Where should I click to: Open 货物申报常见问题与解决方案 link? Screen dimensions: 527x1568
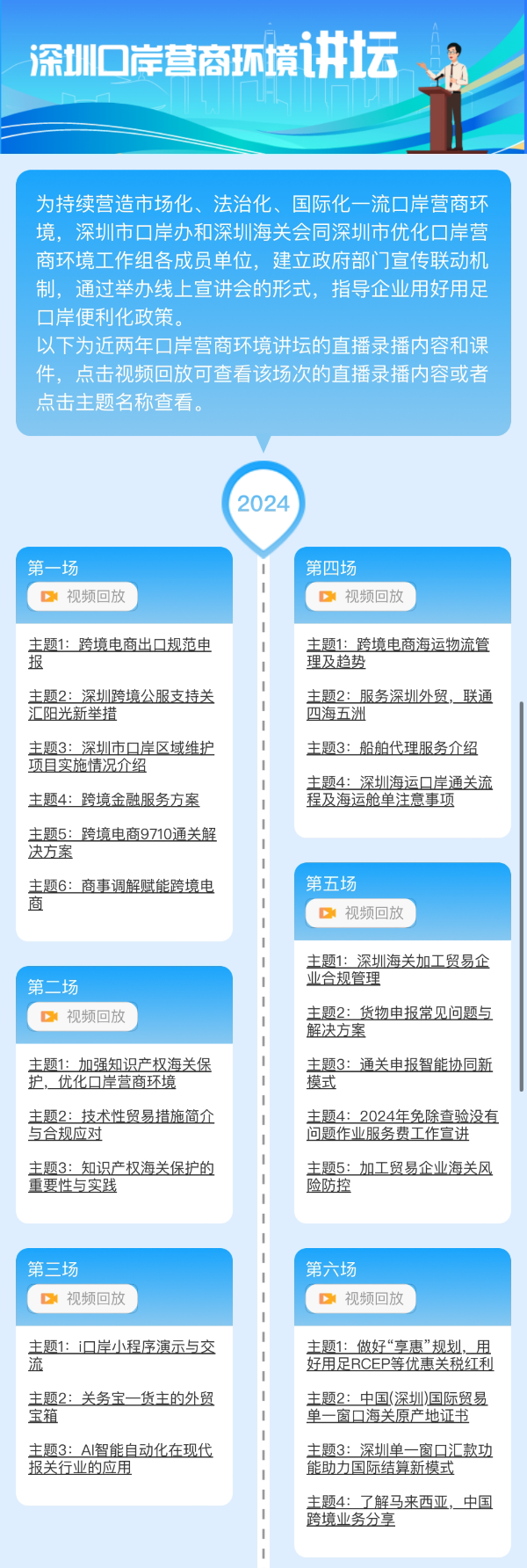coord(398,1021)
